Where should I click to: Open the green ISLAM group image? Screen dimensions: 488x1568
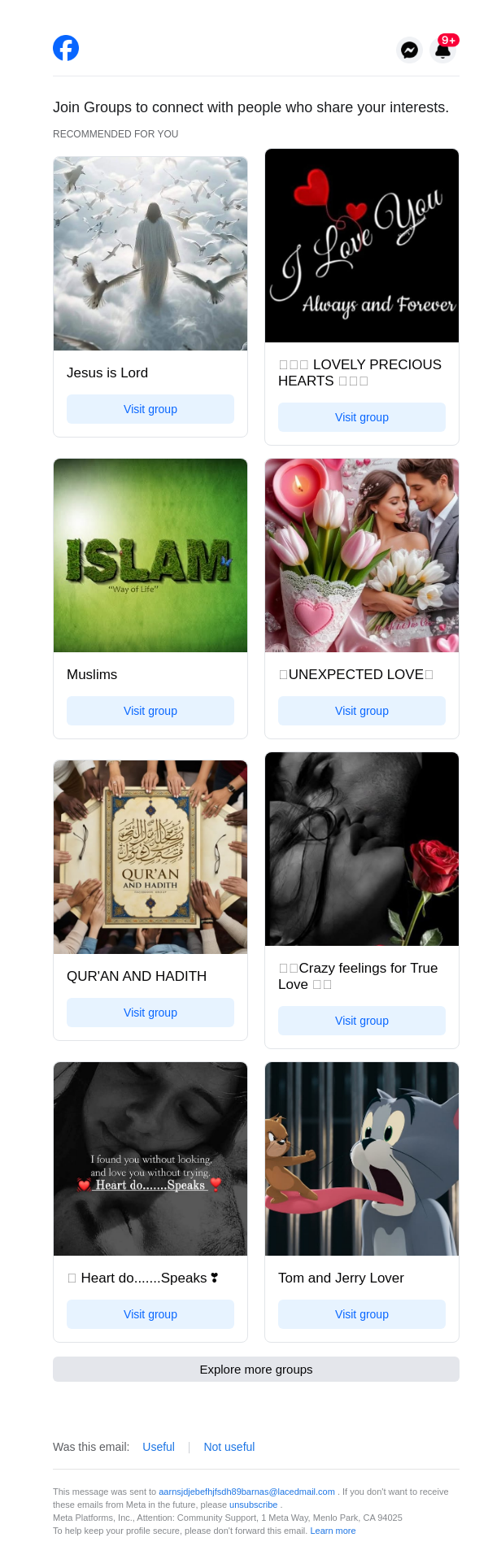coord(150,555)
